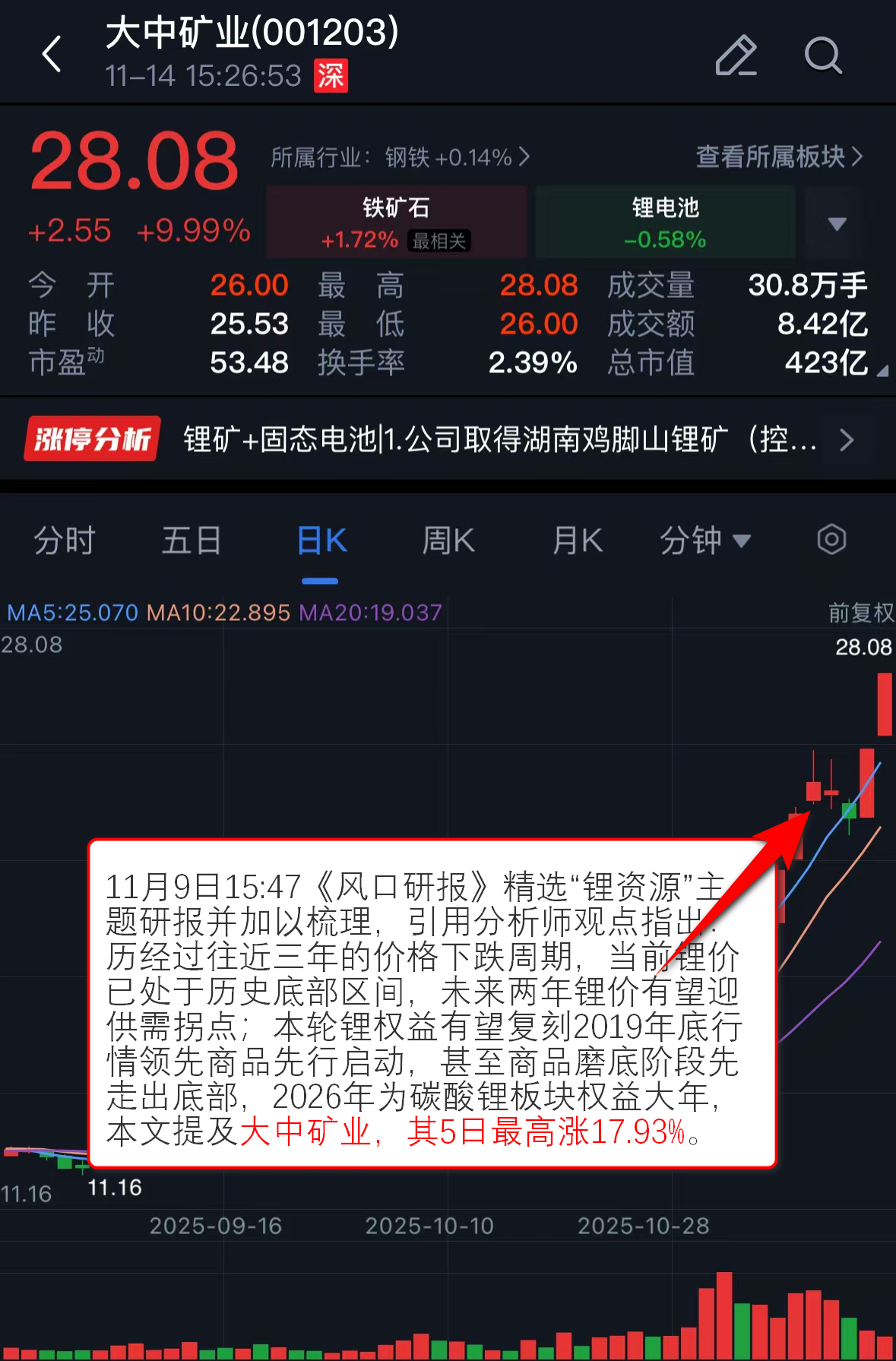Switch to the 五日 chart tab

(x=192, y=541)
